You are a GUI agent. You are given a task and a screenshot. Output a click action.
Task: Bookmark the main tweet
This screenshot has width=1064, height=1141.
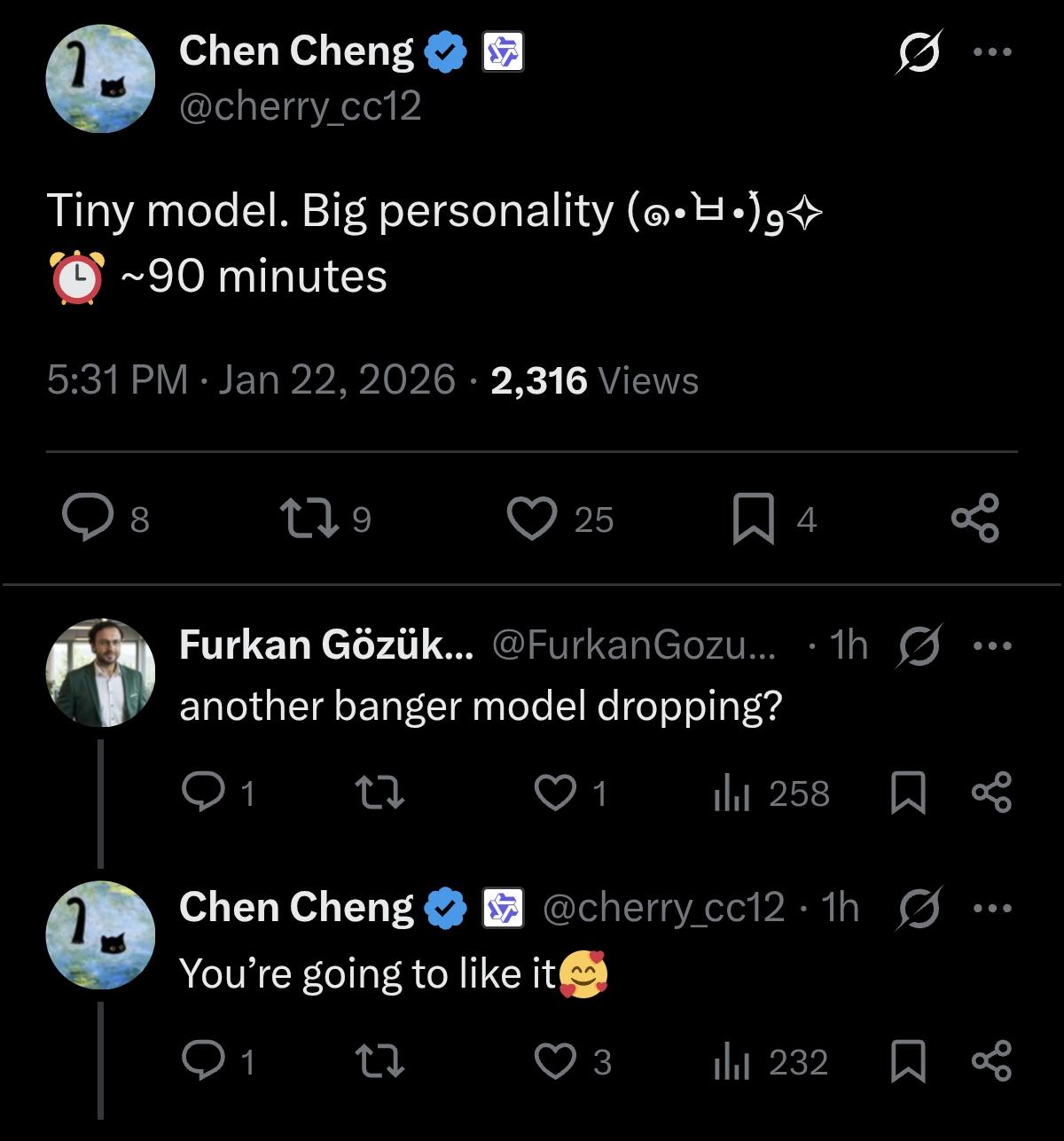[x=755, y=520]
